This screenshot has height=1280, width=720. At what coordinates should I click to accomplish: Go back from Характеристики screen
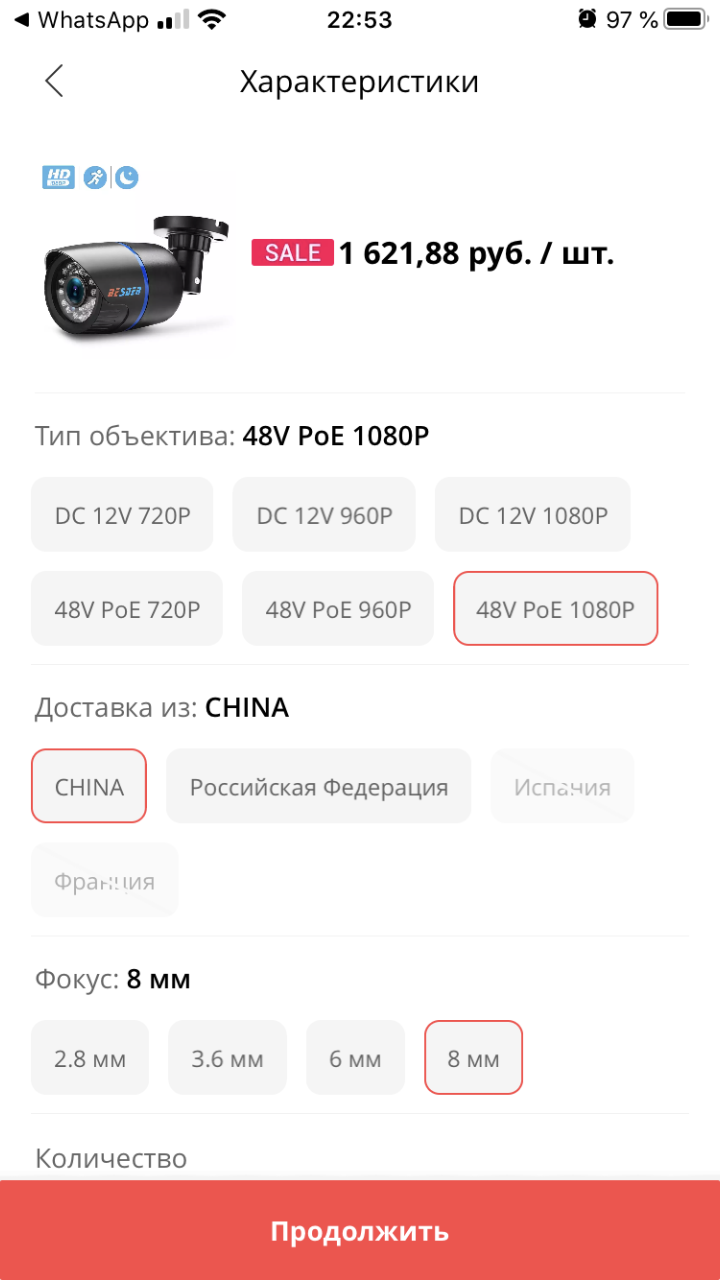(x=54, y=81)
